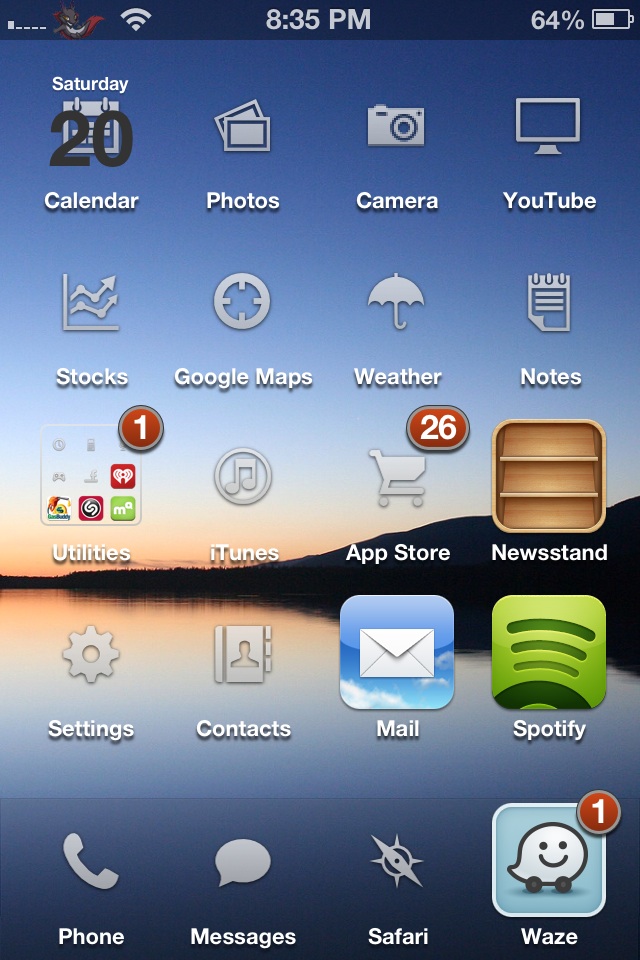Open Messages from the dock
Viewport: 640px width, 960px height.
click(243, 862)
